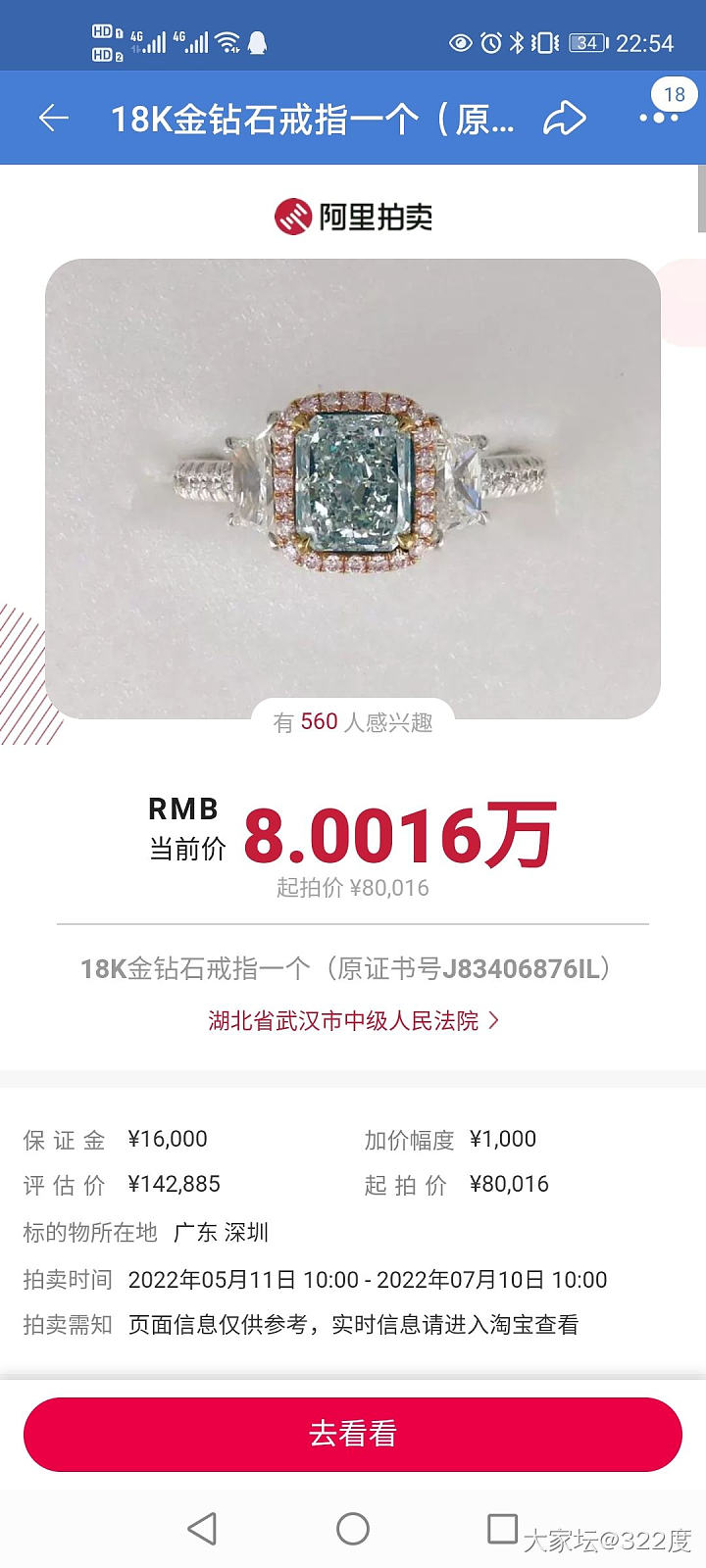The width and height of the screenshot is (706, 1568).
Task: Tap the system back button
Action: [202, 1528]
